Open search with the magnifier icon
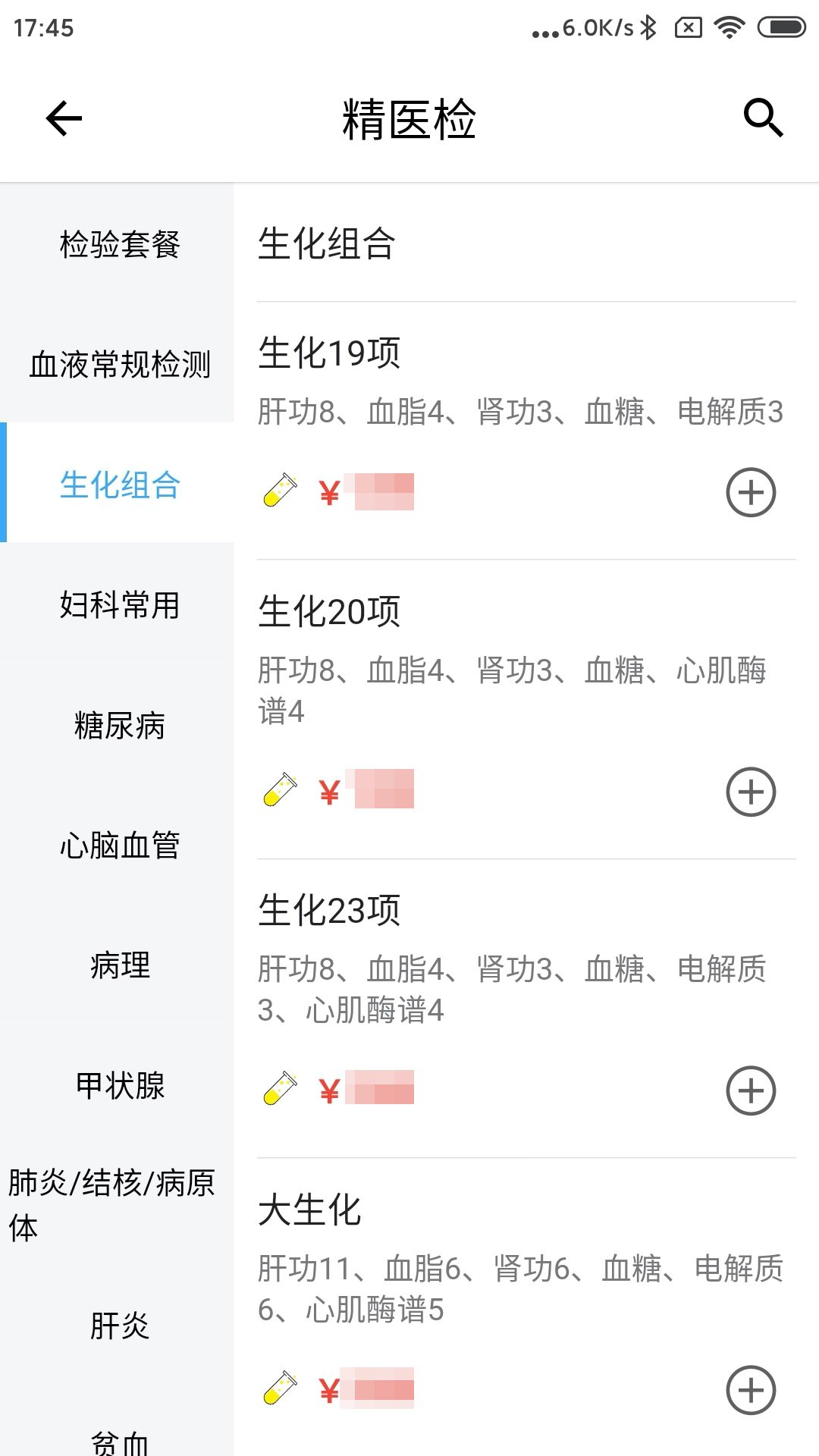Viewport: 819px width, 1456px height. (762, 118)
